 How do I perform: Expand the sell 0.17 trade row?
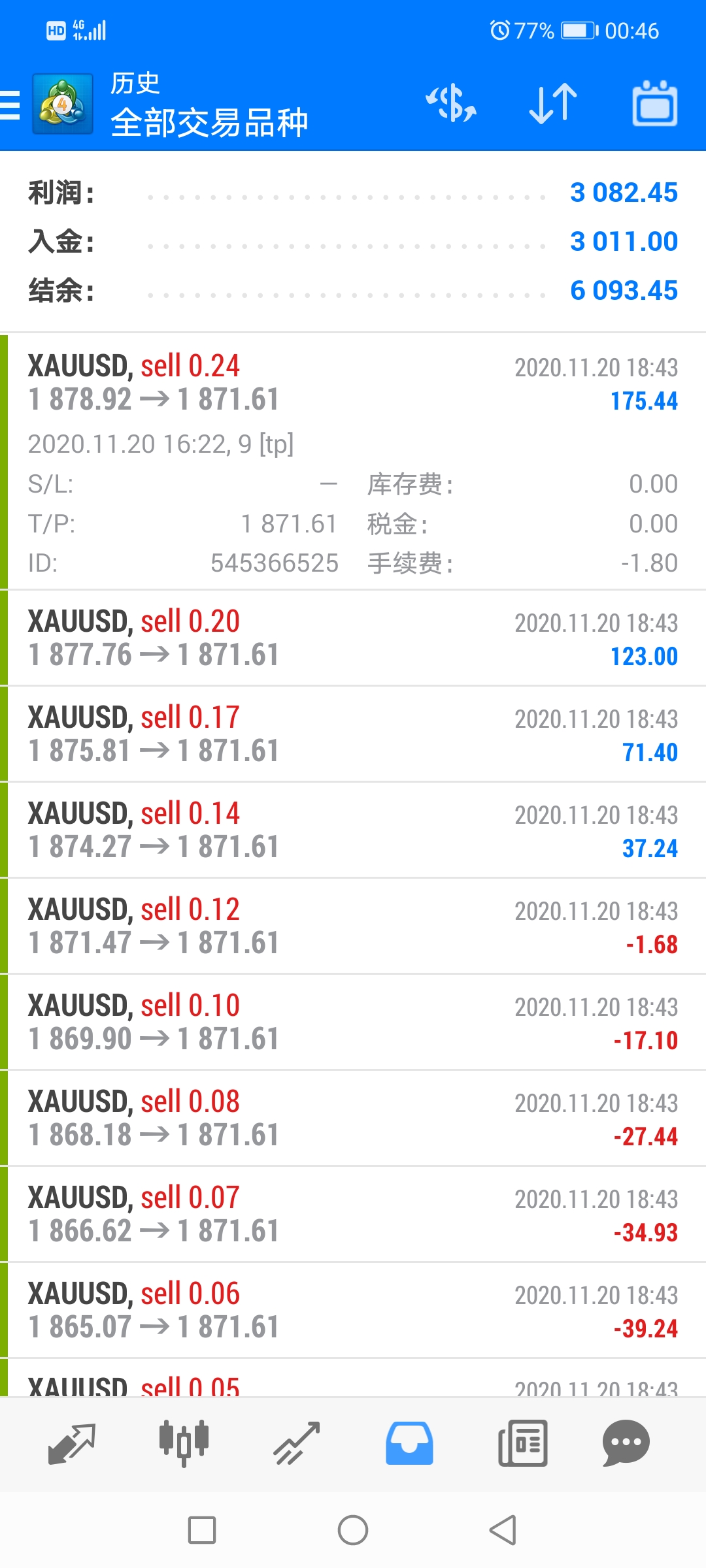(x=353, y=734)
